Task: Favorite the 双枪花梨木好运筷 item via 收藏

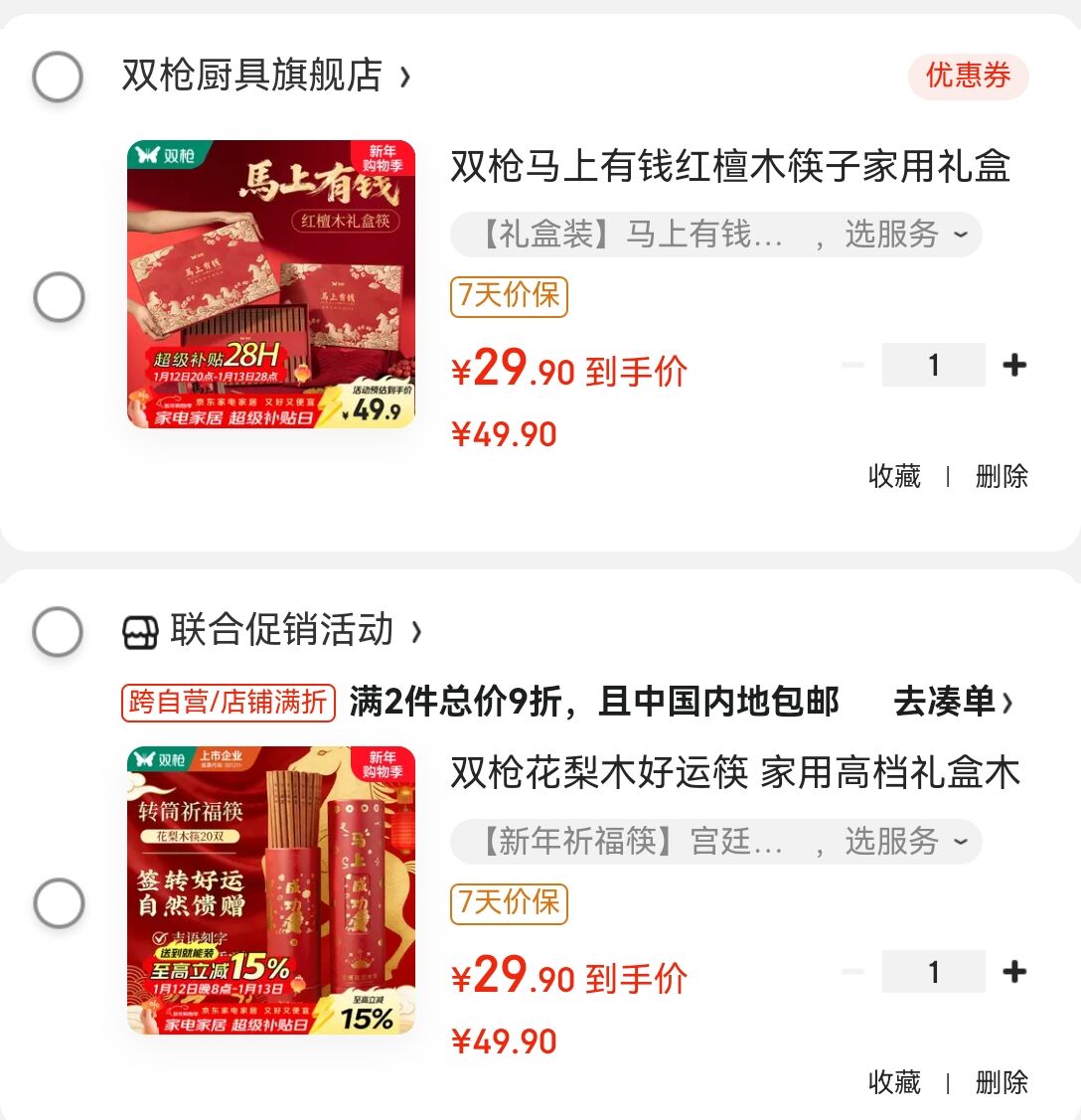Action: click(x=894, y=1082)
